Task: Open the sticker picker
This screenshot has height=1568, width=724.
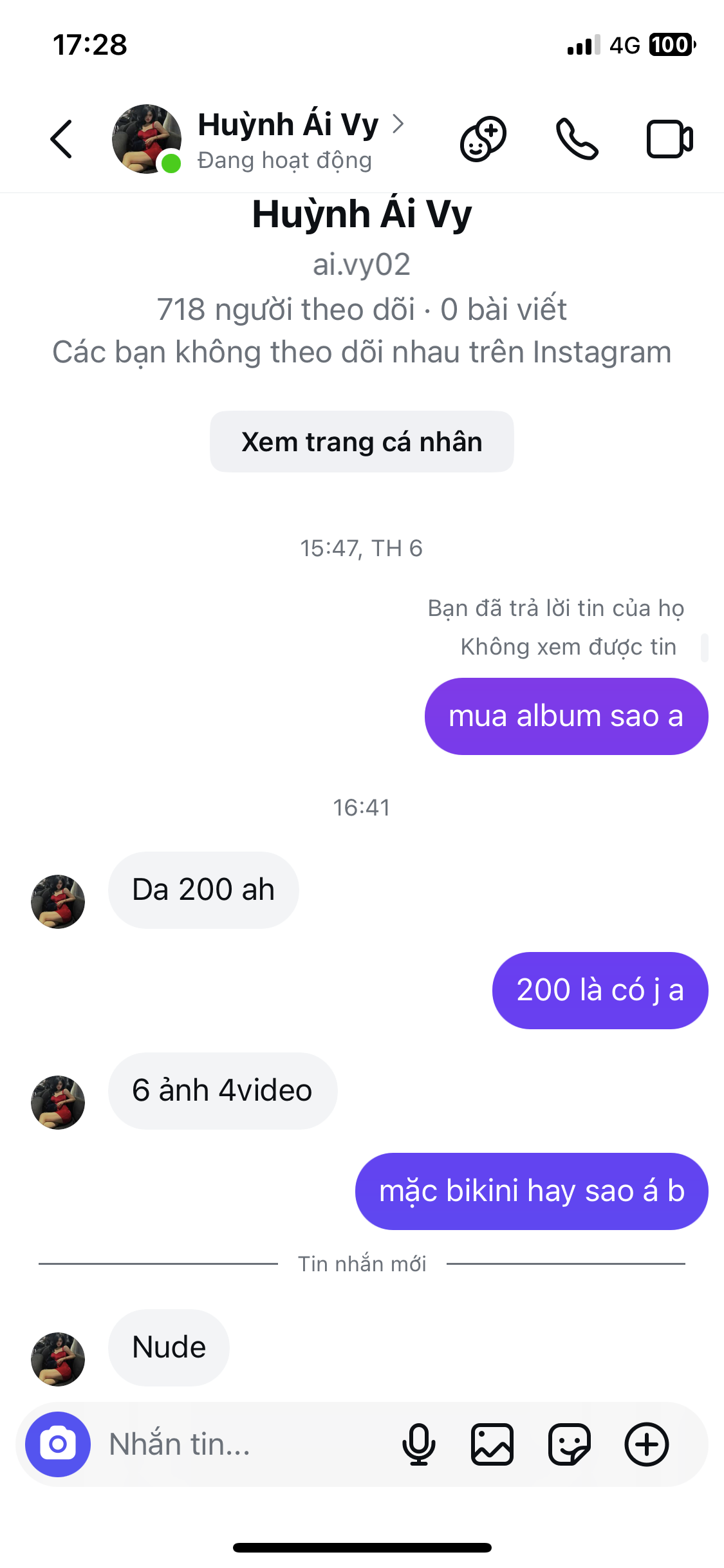Action: click(570, 1444)
